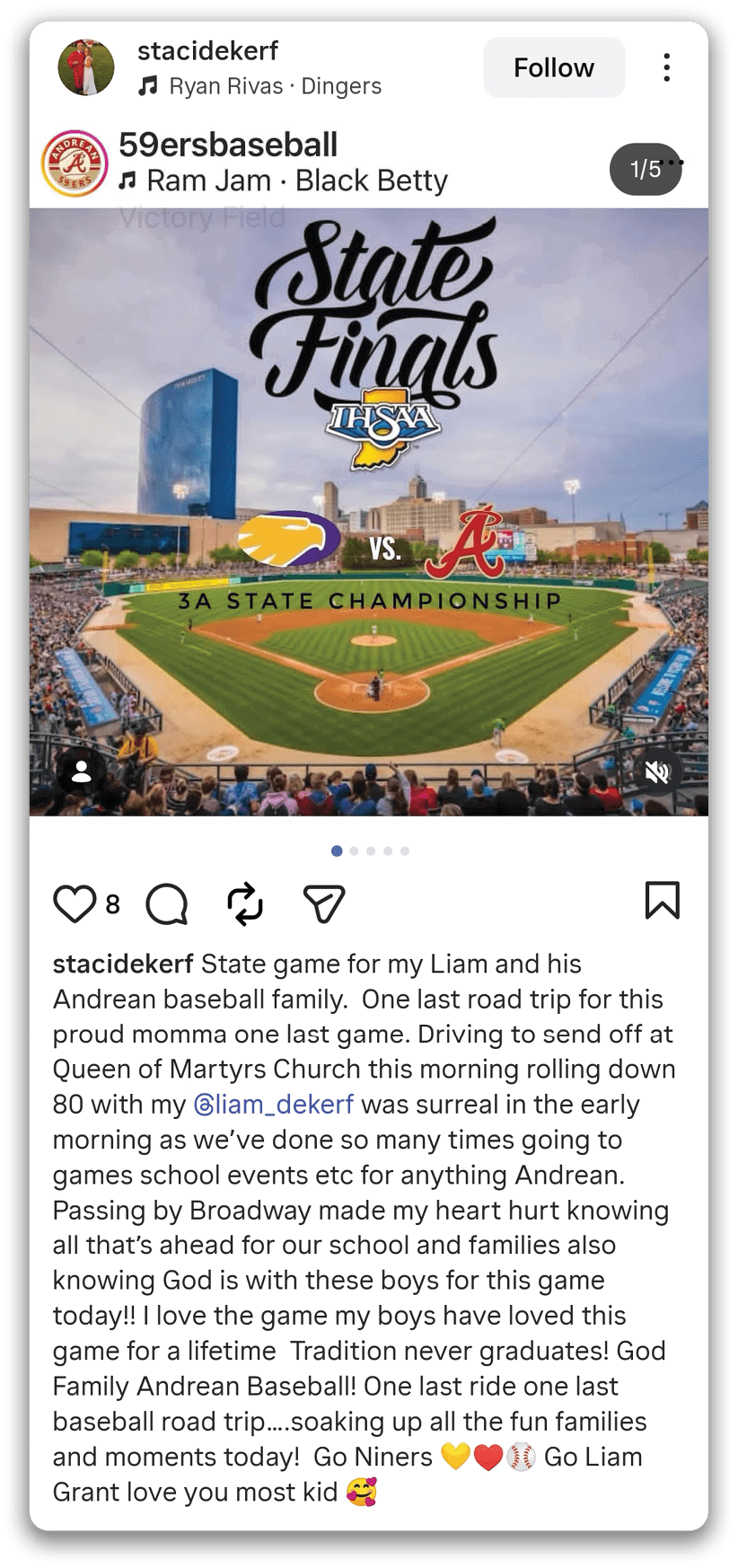Open stacidekerf's profile picture
Viewport: 738px width, 1568px height.
click(x=86, y=67)
